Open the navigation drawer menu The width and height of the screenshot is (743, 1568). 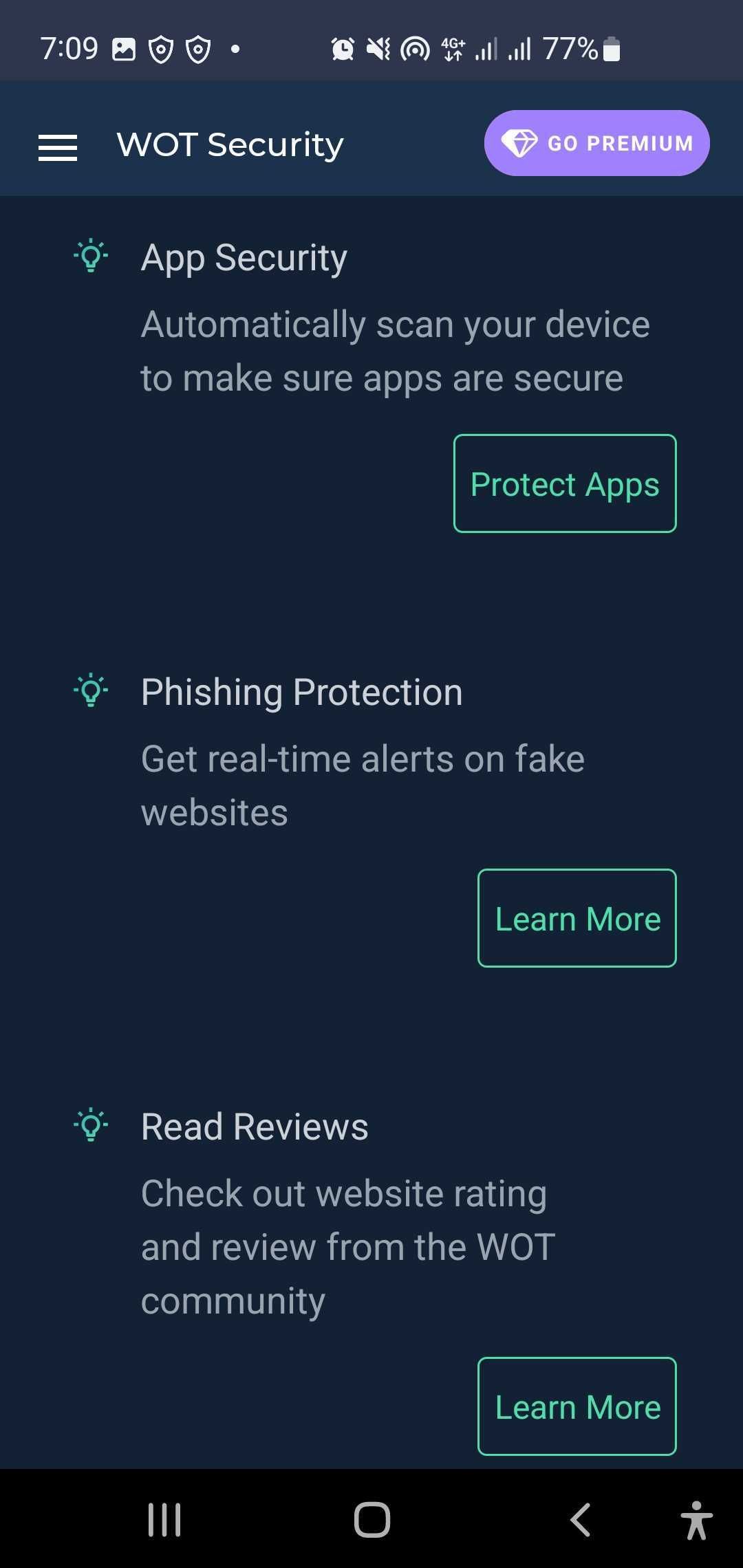pyautogui.click(x=58, y=146)
